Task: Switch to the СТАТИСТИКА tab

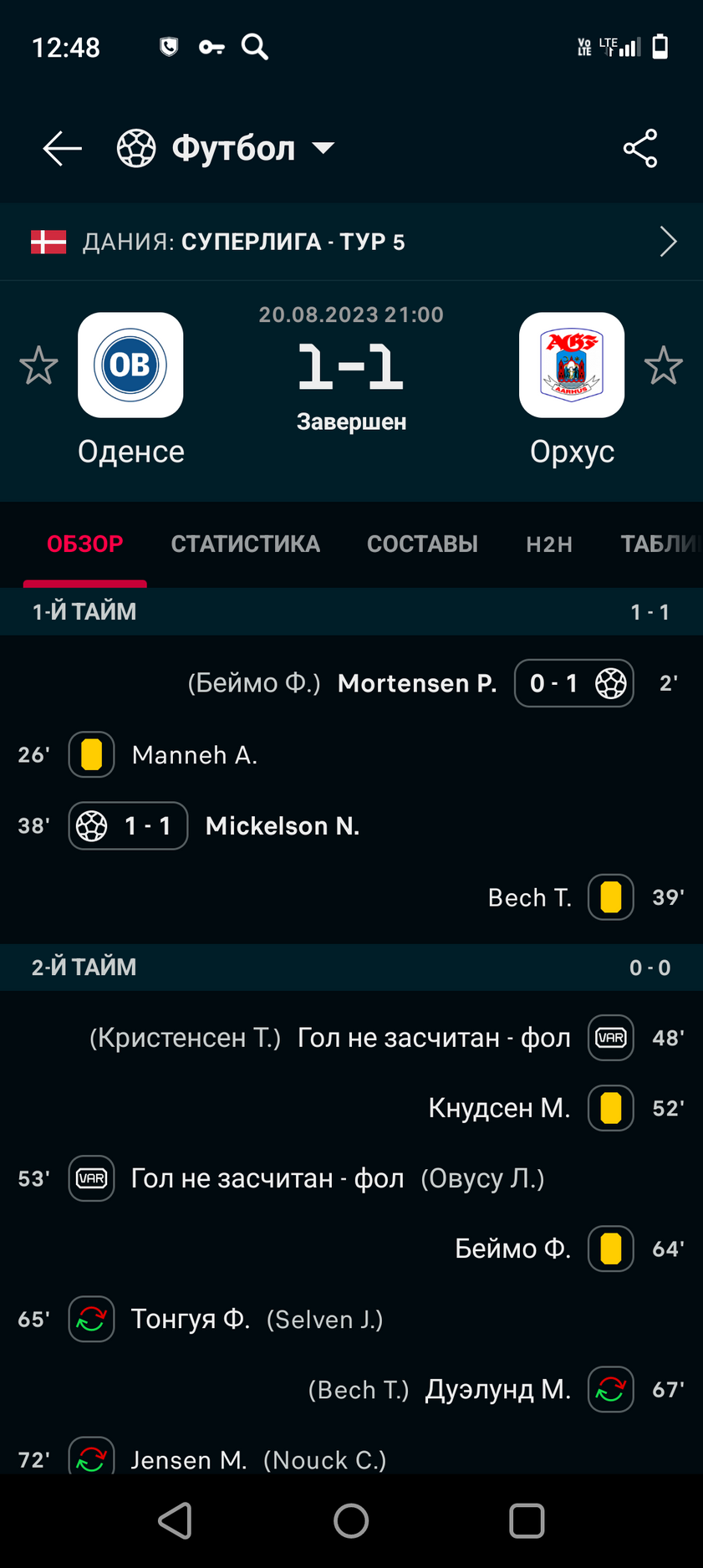Action: pos(246,544)
